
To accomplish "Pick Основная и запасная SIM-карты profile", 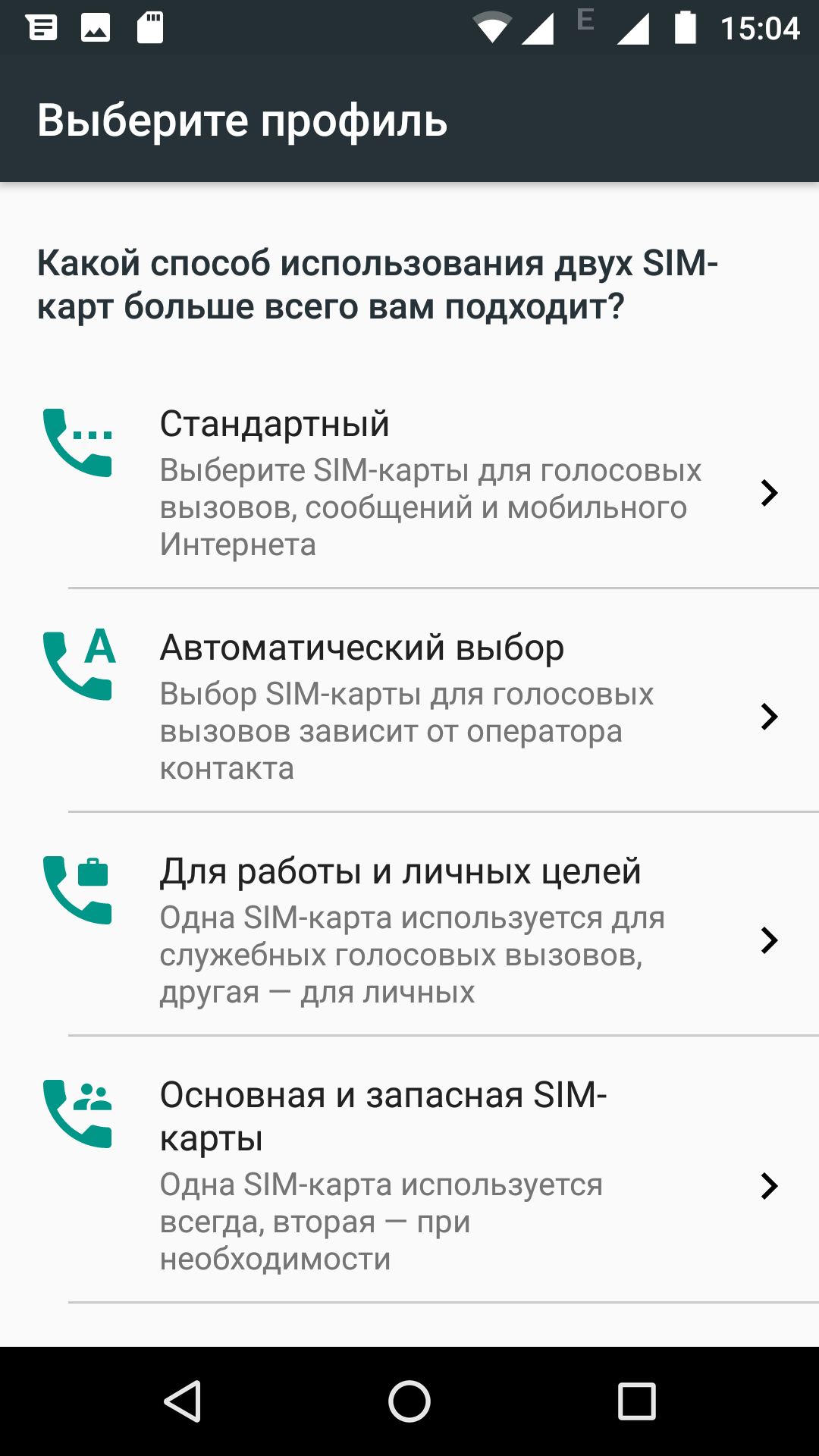I will coord(409,1175).
